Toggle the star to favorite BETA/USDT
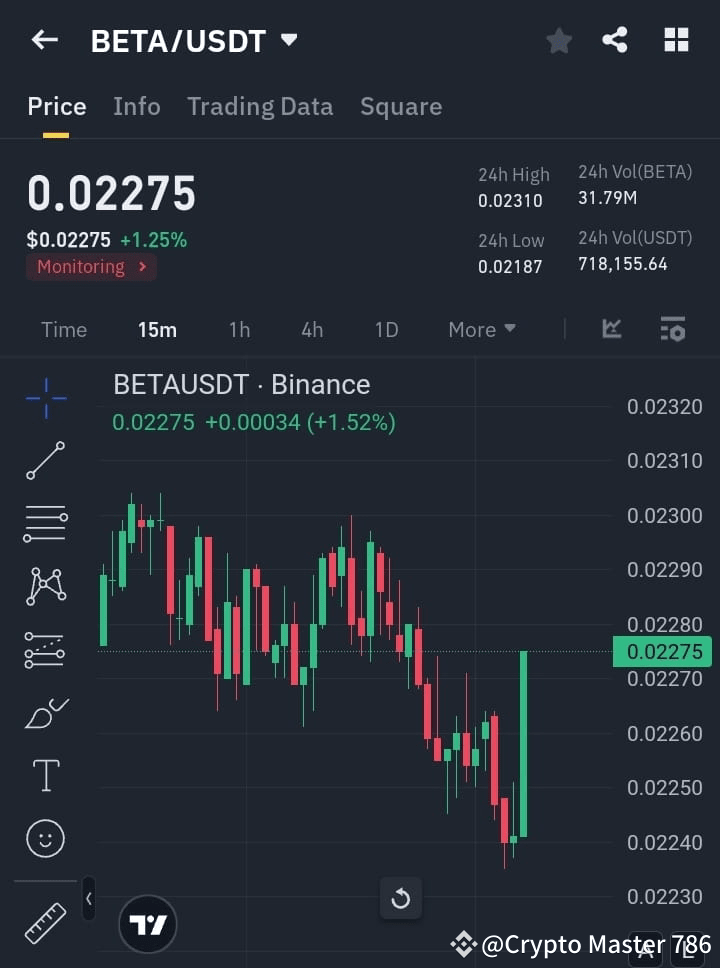This screenshot has width=720, height=968. (x=558, y=40)
